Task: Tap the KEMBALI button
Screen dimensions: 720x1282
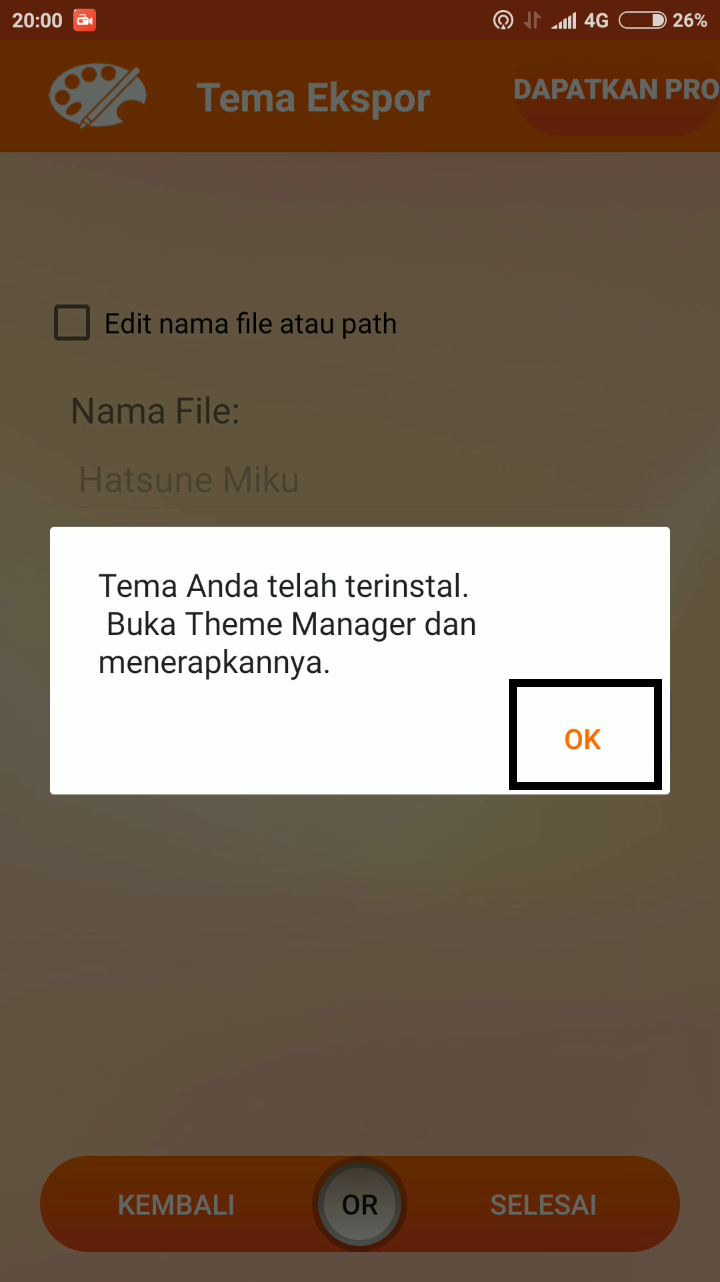Action: coord(176,1204)
